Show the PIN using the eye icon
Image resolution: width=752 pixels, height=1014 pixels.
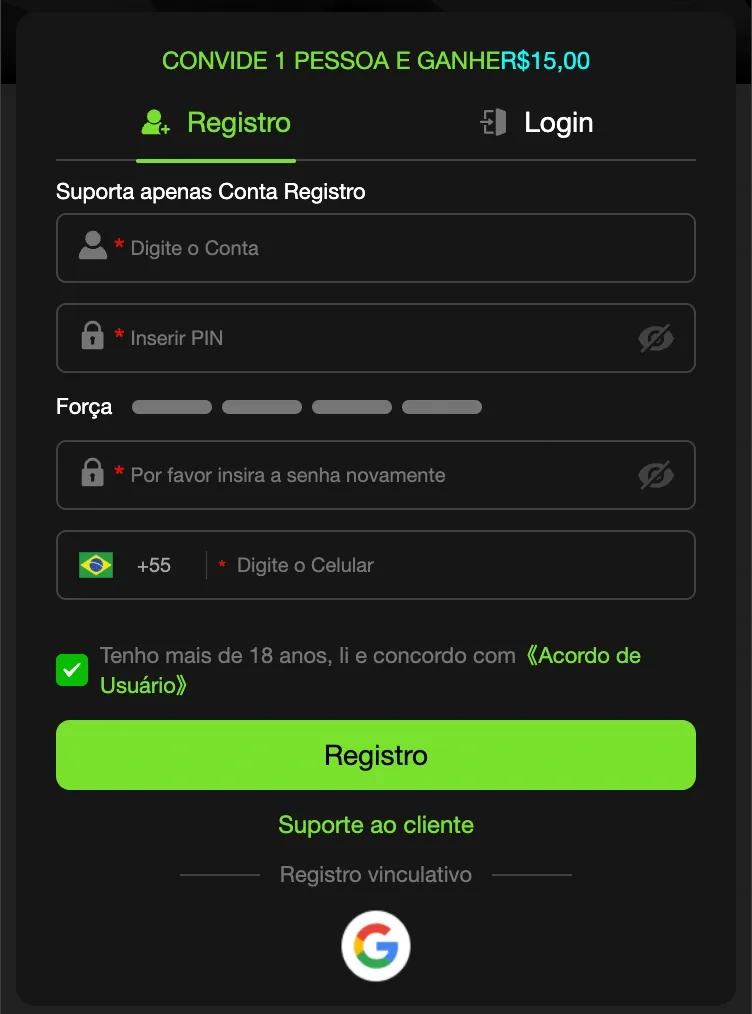coord(656,338)
